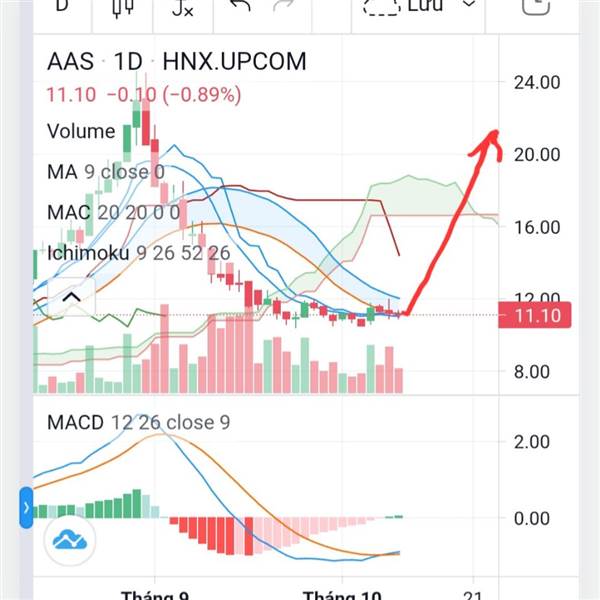600x600 pixels.
Task: Tap the round blue cloud chart button
Action: (70, 540)
